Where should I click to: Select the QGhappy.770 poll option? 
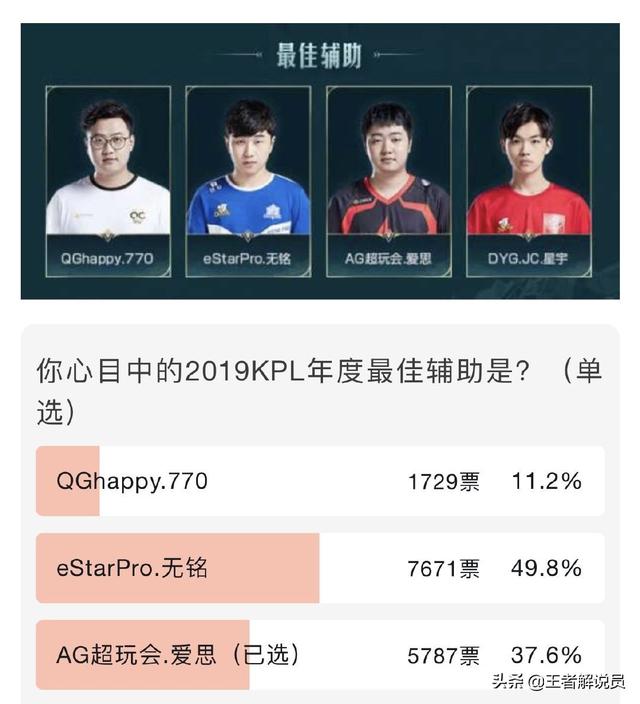[320, 481]
